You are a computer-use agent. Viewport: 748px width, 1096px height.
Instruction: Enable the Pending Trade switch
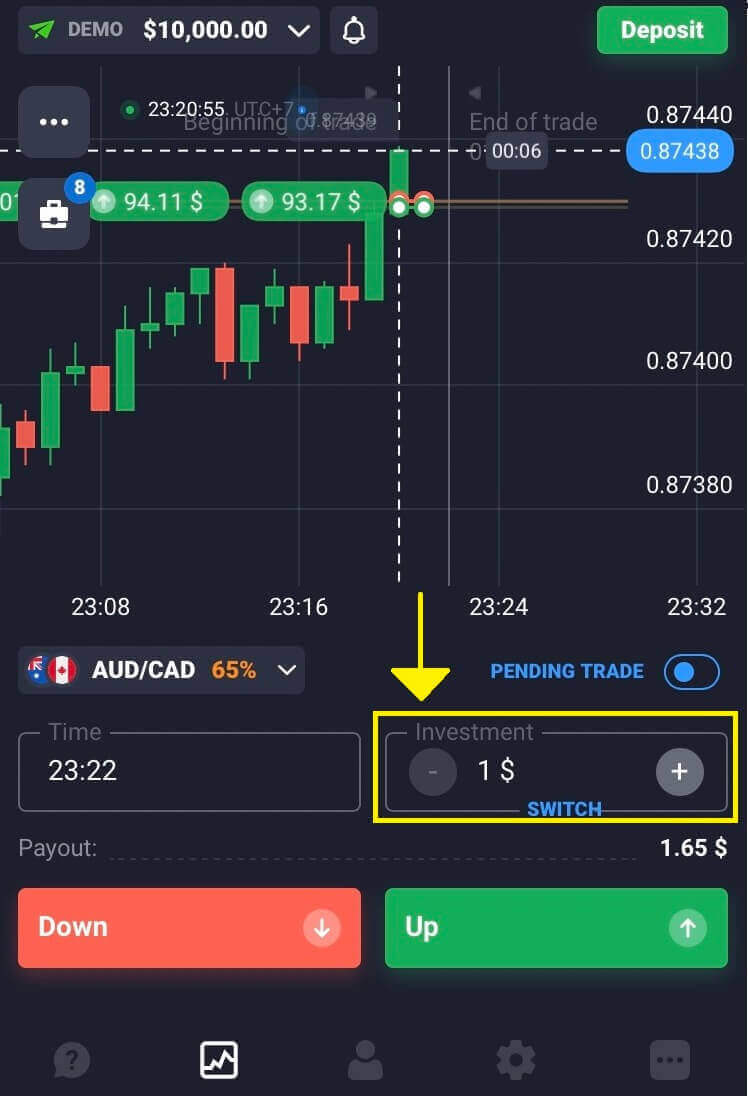(691, 672)
